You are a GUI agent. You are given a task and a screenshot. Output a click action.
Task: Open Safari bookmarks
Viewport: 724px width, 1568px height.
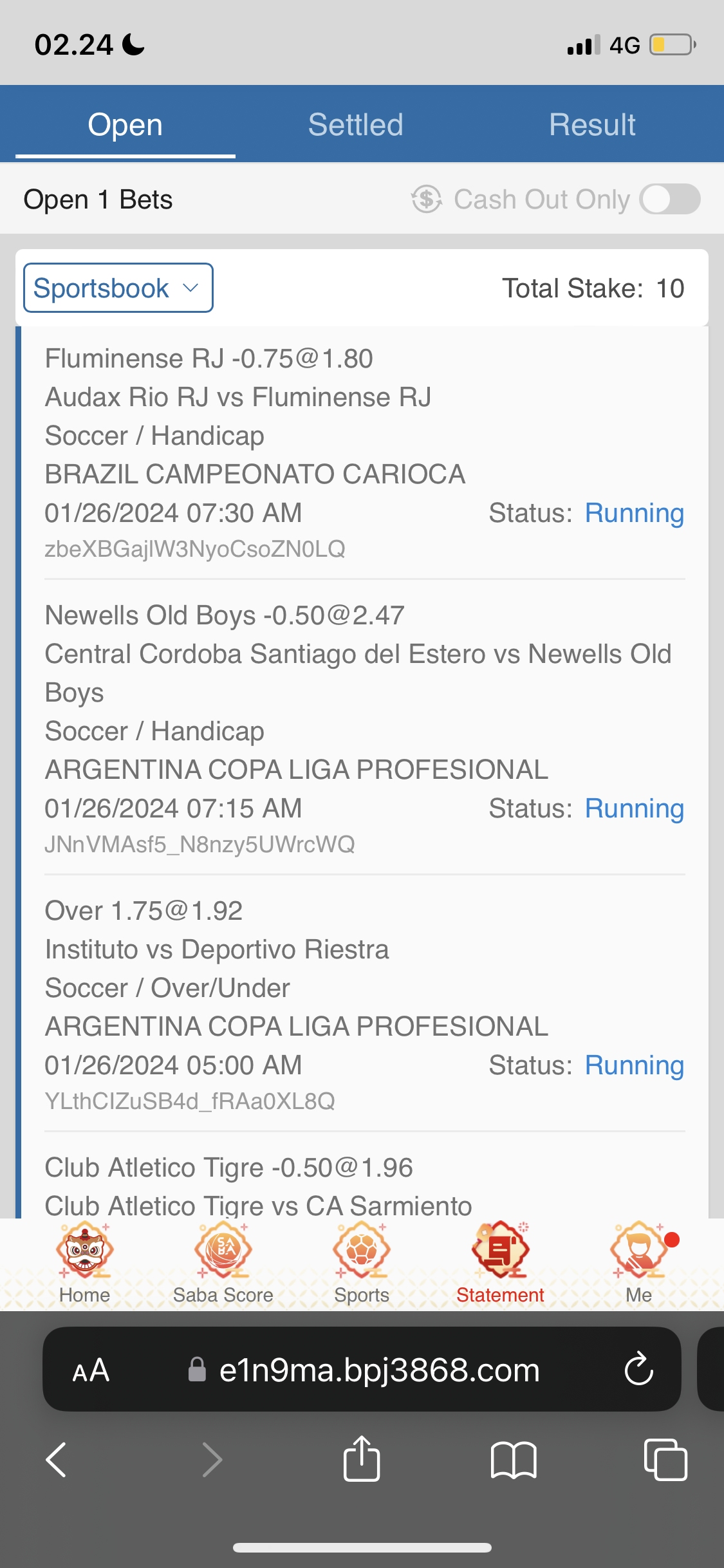(x=514, y=1459)
